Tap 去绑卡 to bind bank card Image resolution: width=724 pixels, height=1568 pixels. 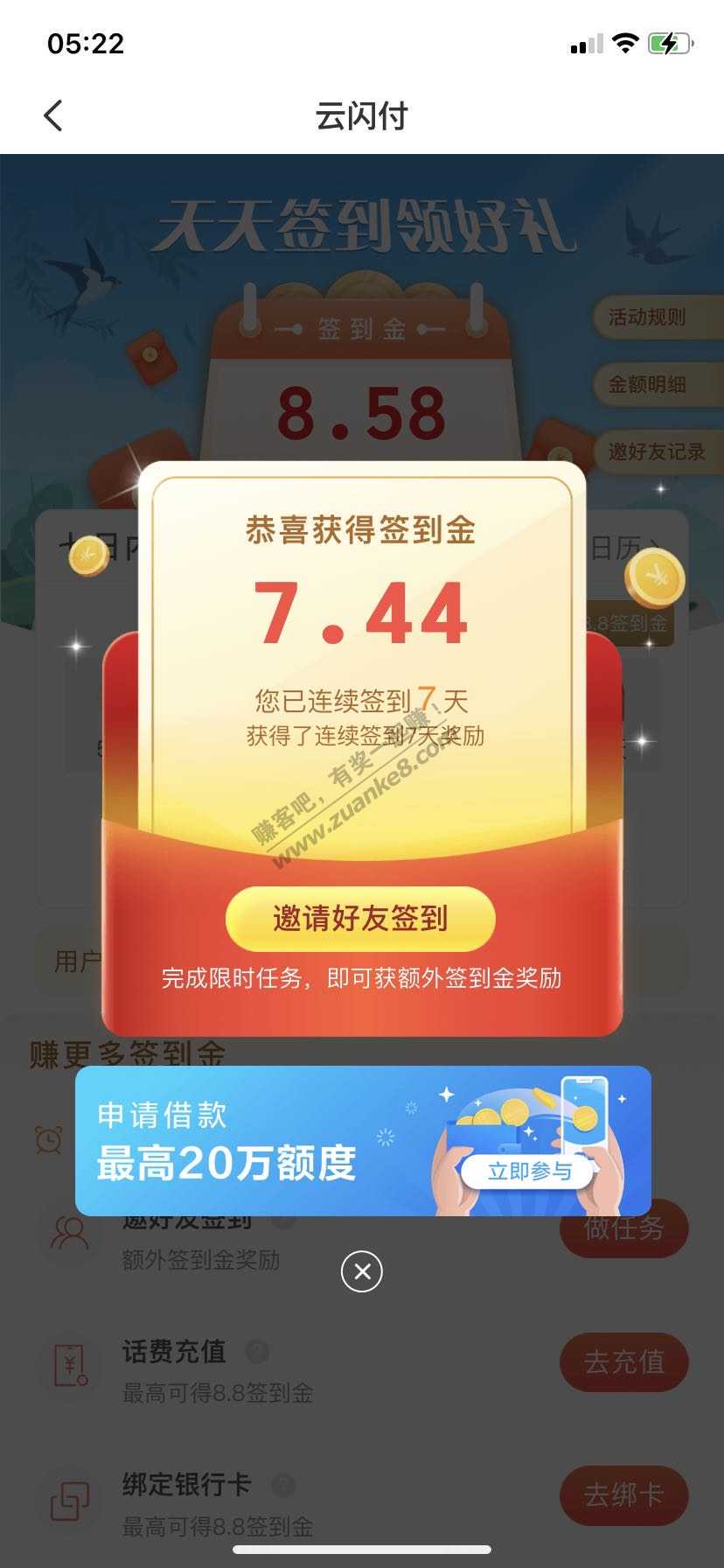pyautogui.click(x=623, y=1495)
